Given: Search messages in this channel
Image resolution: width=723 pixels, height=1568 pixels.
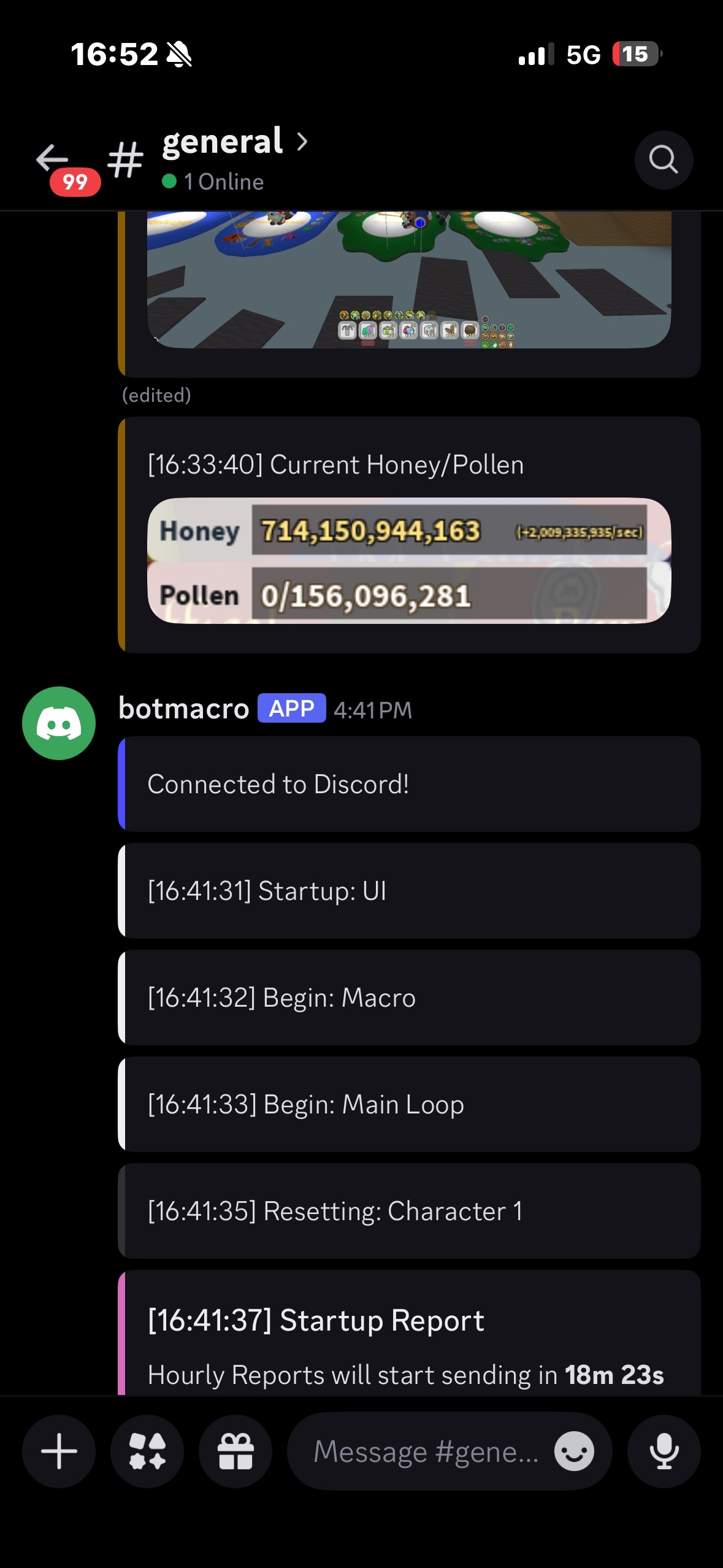Looking at the screenshot, I should point(663,160).
